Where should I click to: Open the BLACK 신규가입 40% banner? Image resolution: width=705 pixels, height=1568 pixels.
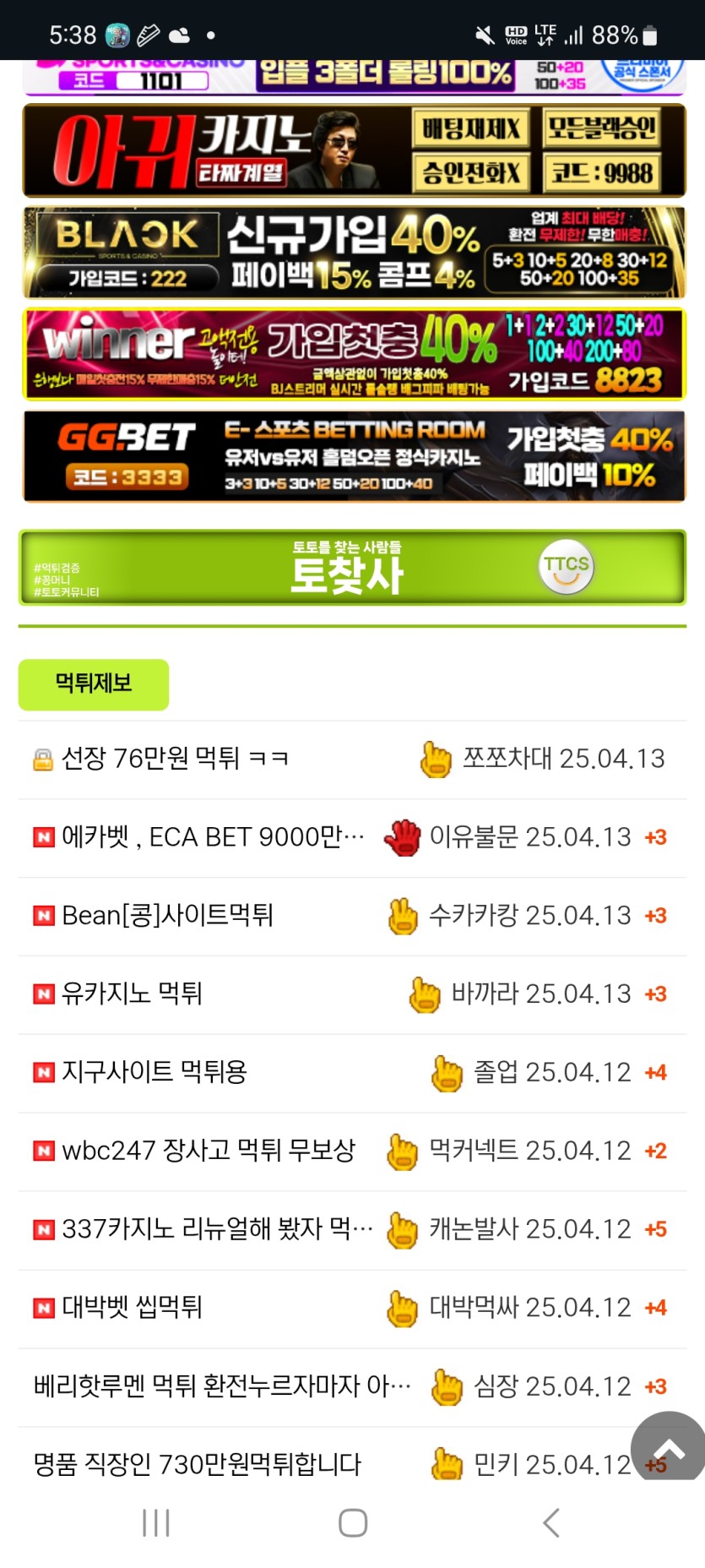pos(353,253)
